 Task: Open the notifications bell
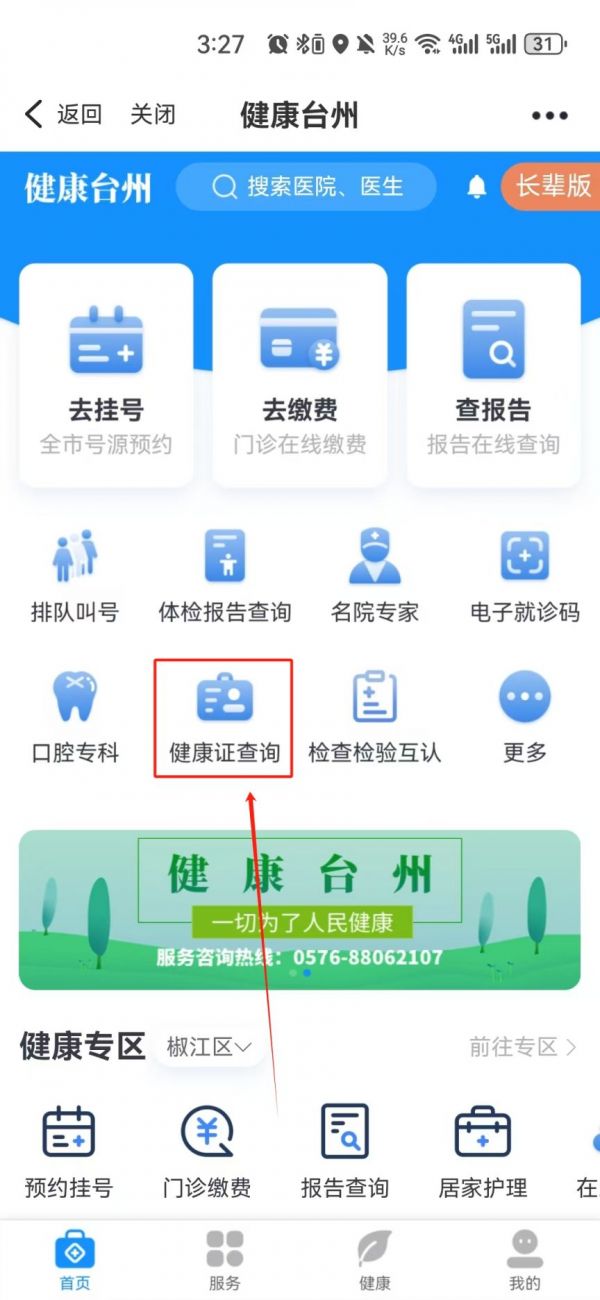[477, 187]
